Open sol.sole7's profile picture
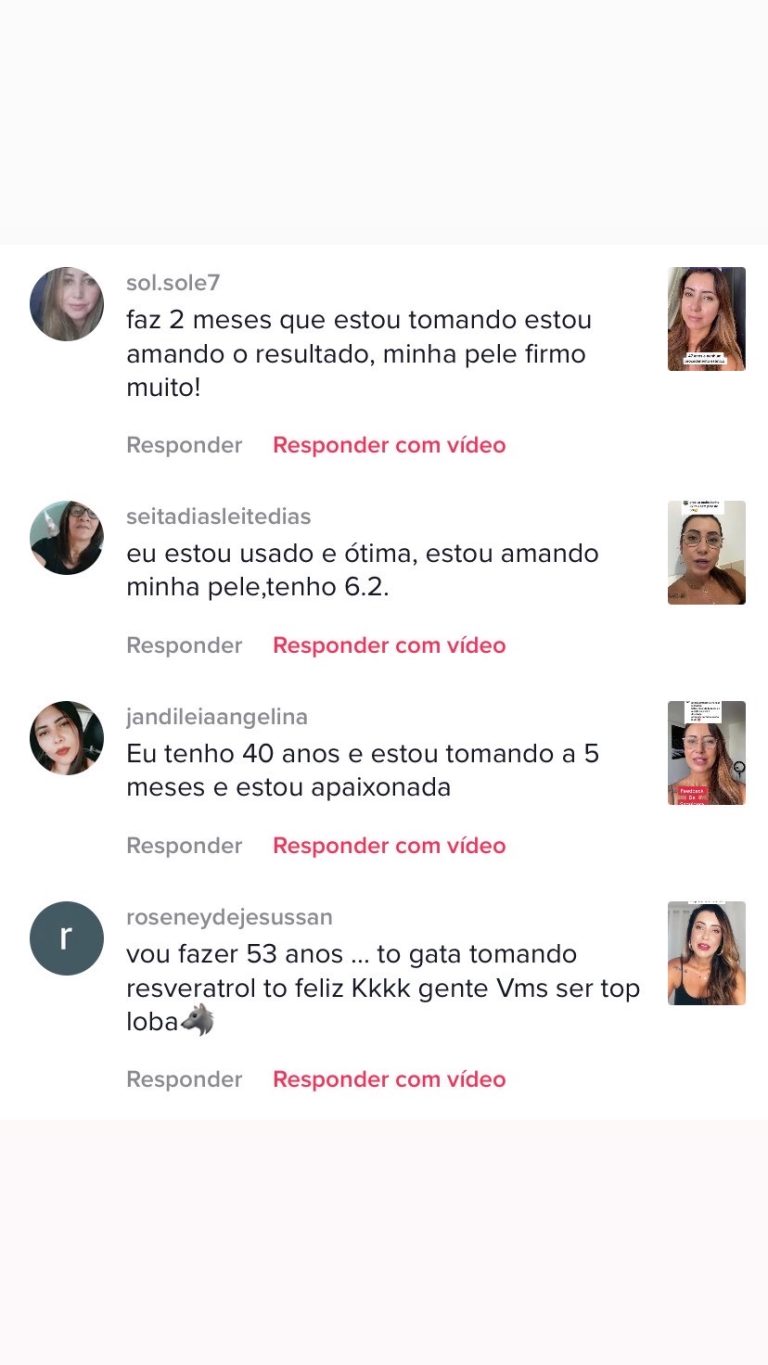Image resolution: width=768 pixels, height=1365 pixels. tap(67, 304)
